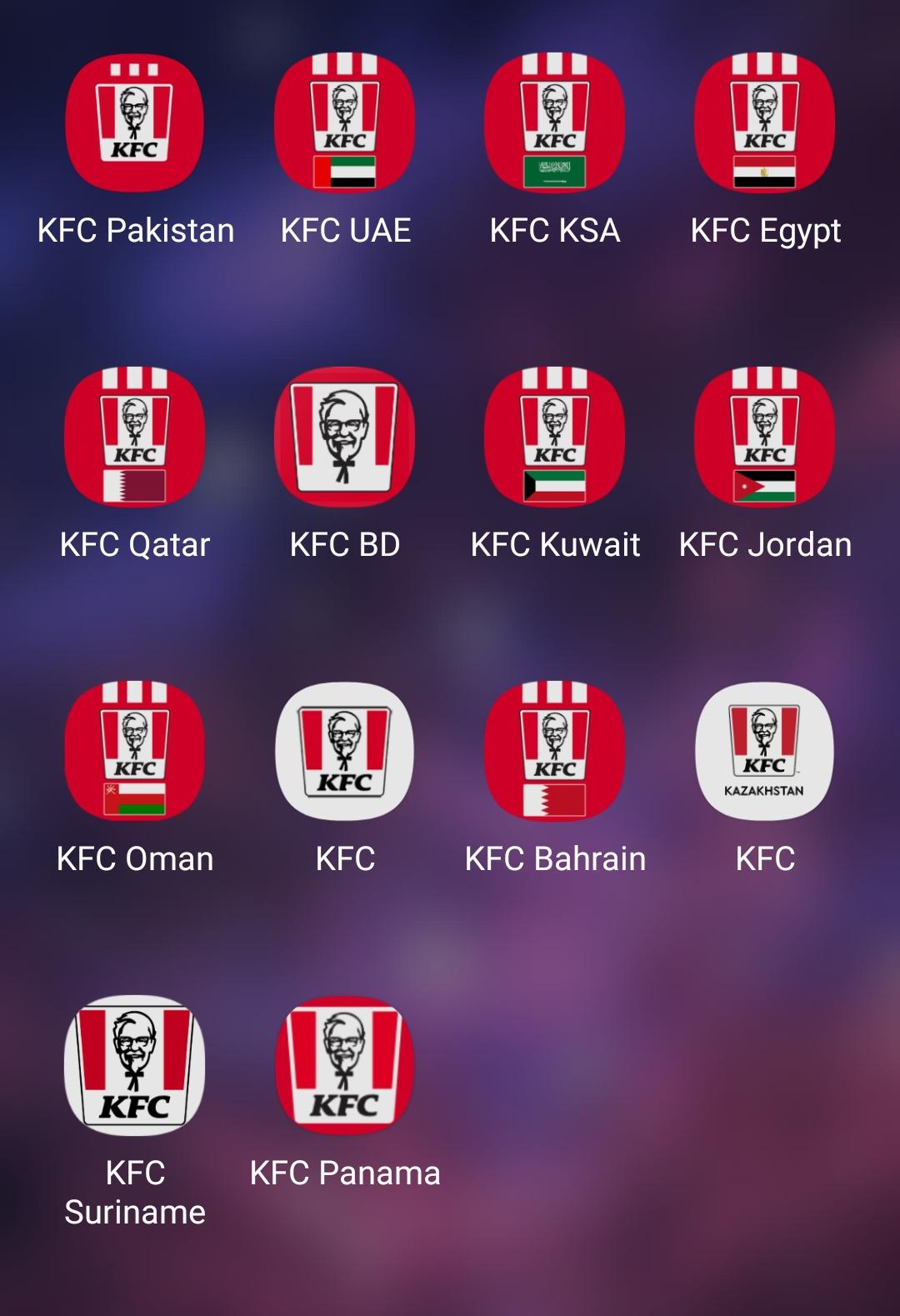Image resolution: width=900 pixels, height=1316 pixels.
Task: Open the KFC Pakistan app
Action: click(135, 123)
